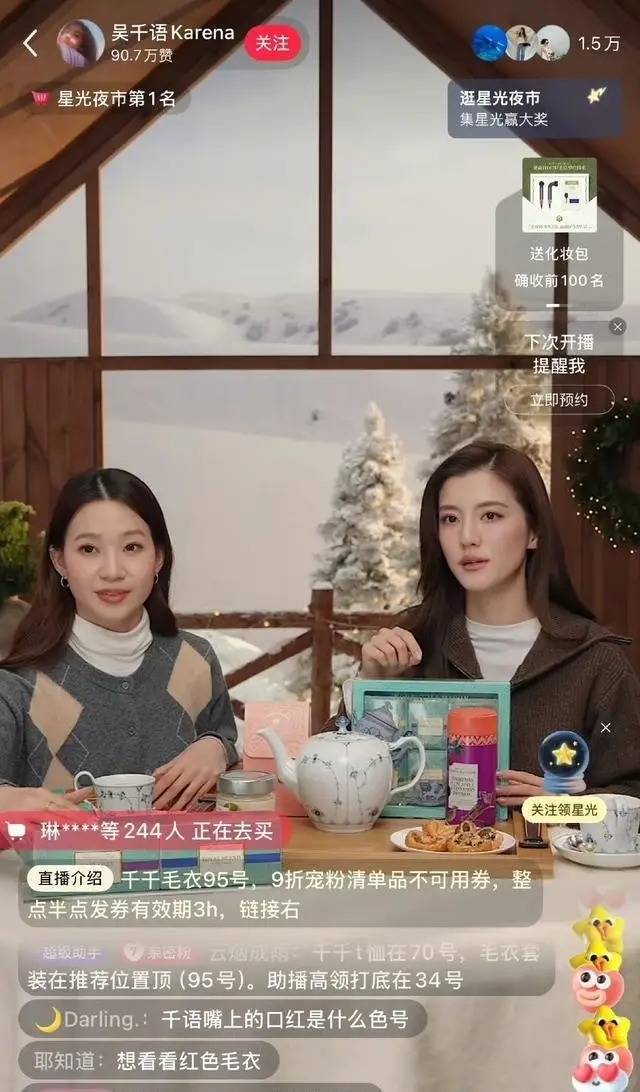Image resolution: width=640 pixels, height=1092 pixels.
Task: Close the star globe widget
Action: pyautogui.click(x=605, y=727)
